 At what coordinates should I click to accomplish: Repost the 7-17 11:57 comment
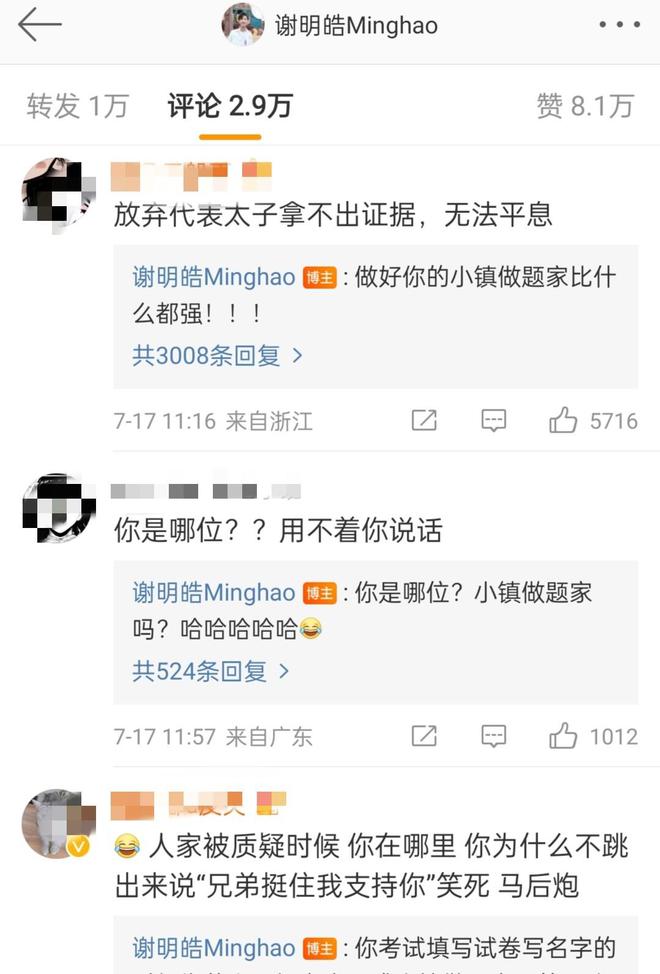[x=424, y=737]
